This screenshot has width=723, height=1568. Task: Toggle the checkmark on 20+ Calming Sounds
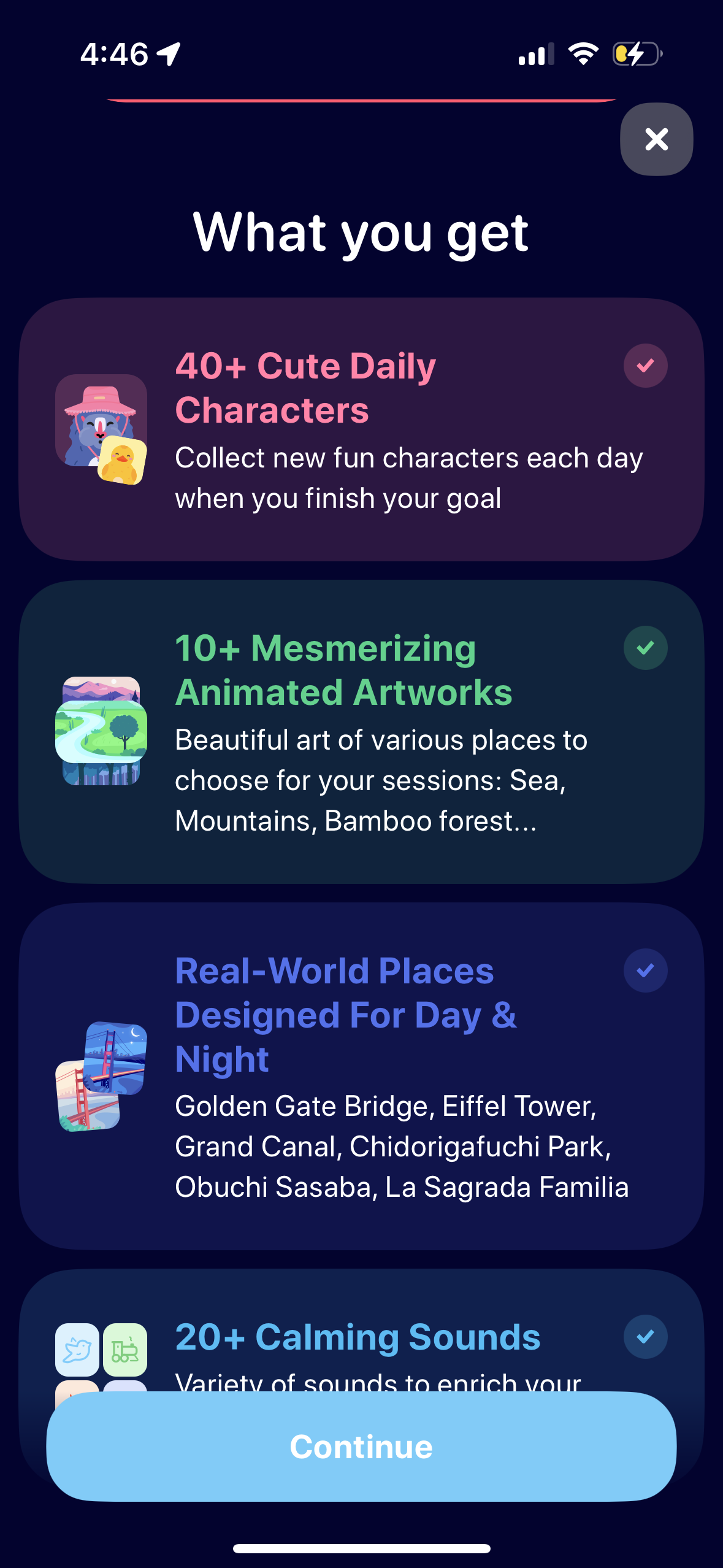click(x=645, y=1335)
